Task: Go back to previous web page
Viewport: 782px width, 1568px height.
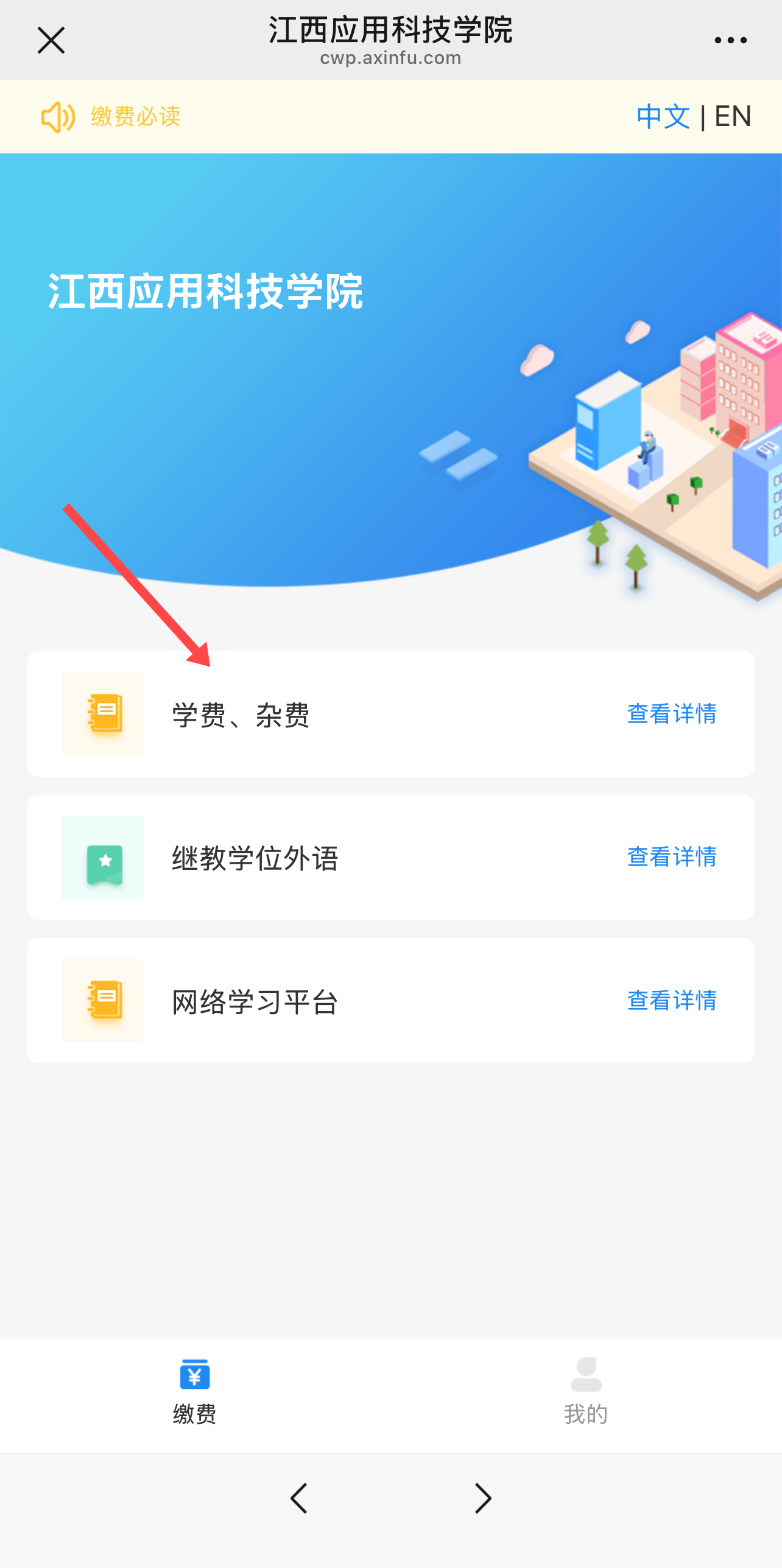Action: [299, 1498]
